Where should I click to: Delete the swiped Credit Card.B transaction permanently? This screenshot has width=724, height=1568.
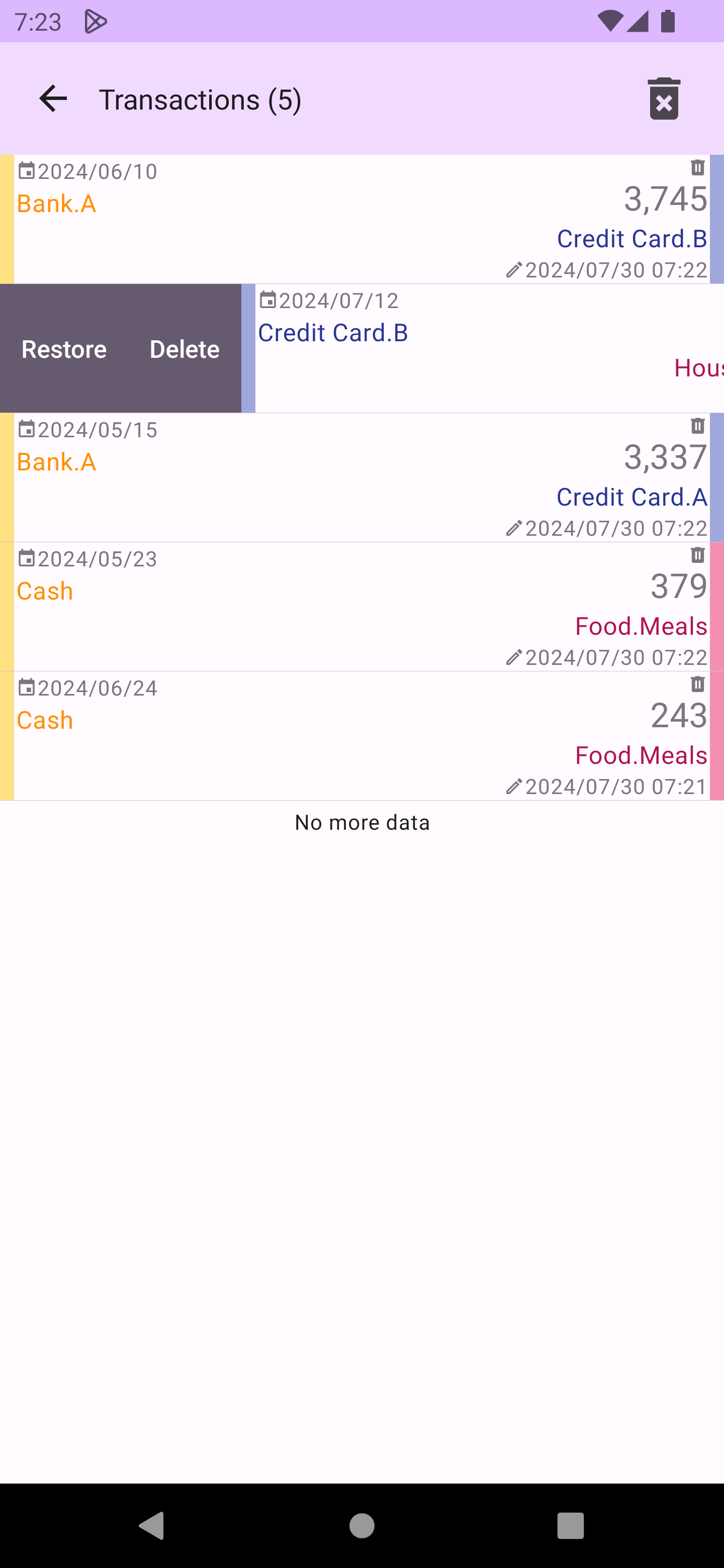click(185, 349)
